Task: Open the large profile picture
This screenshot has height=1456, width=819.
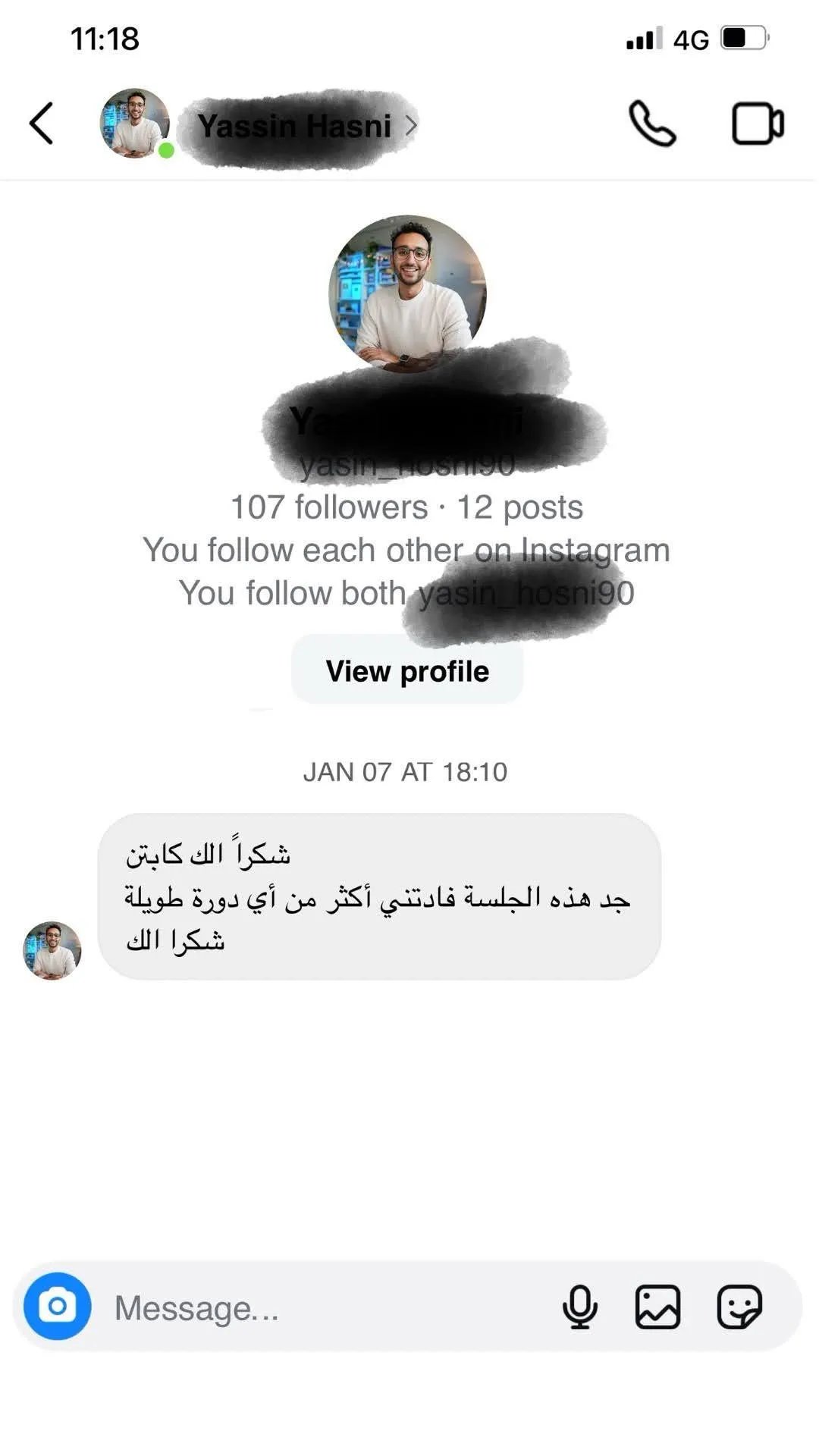Action: 407,294
